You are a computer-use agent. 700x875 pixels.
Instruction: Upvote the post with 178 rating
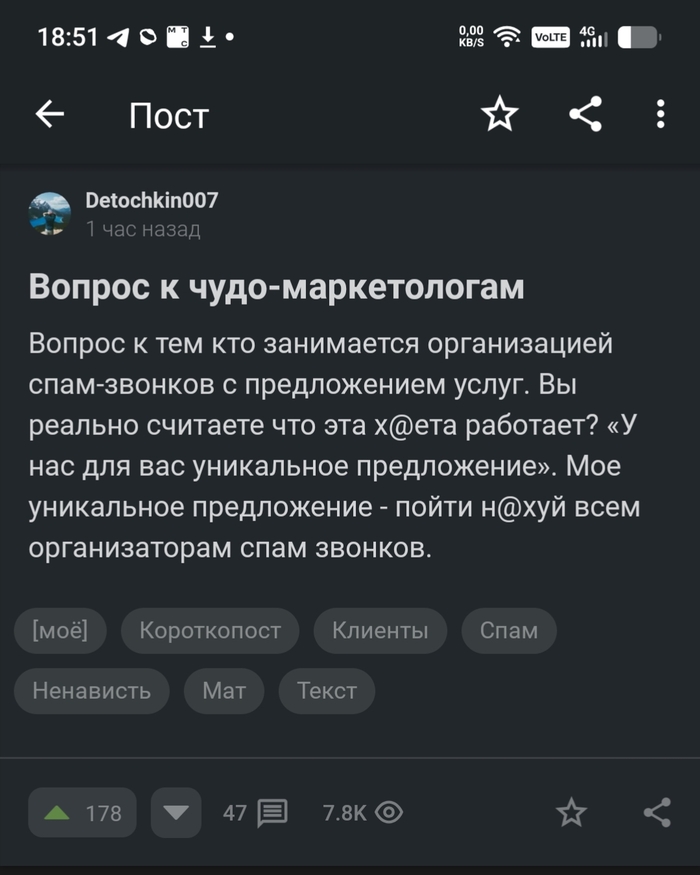coord(83,813)
